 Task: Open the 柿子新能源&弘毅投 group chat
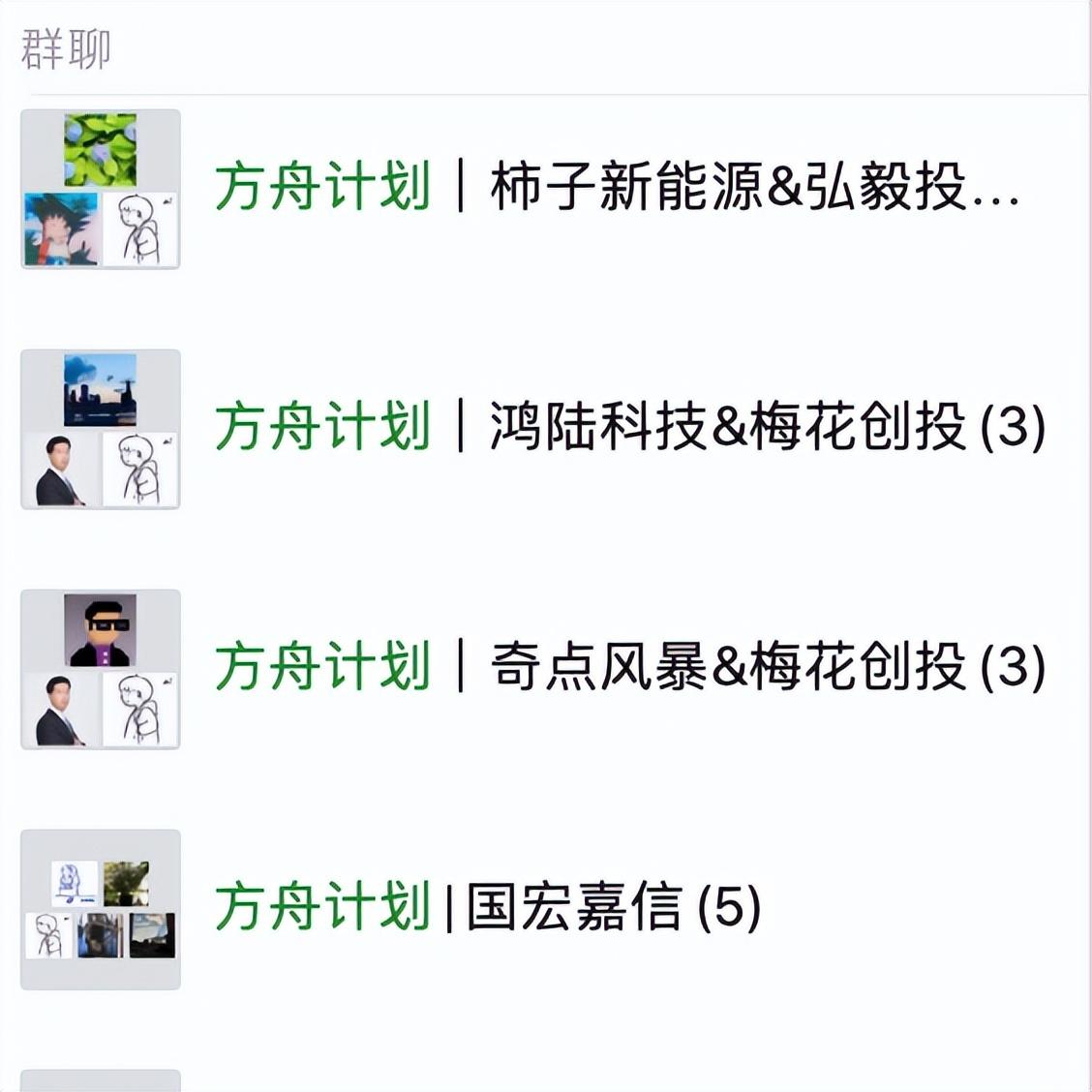click(617, 186)
